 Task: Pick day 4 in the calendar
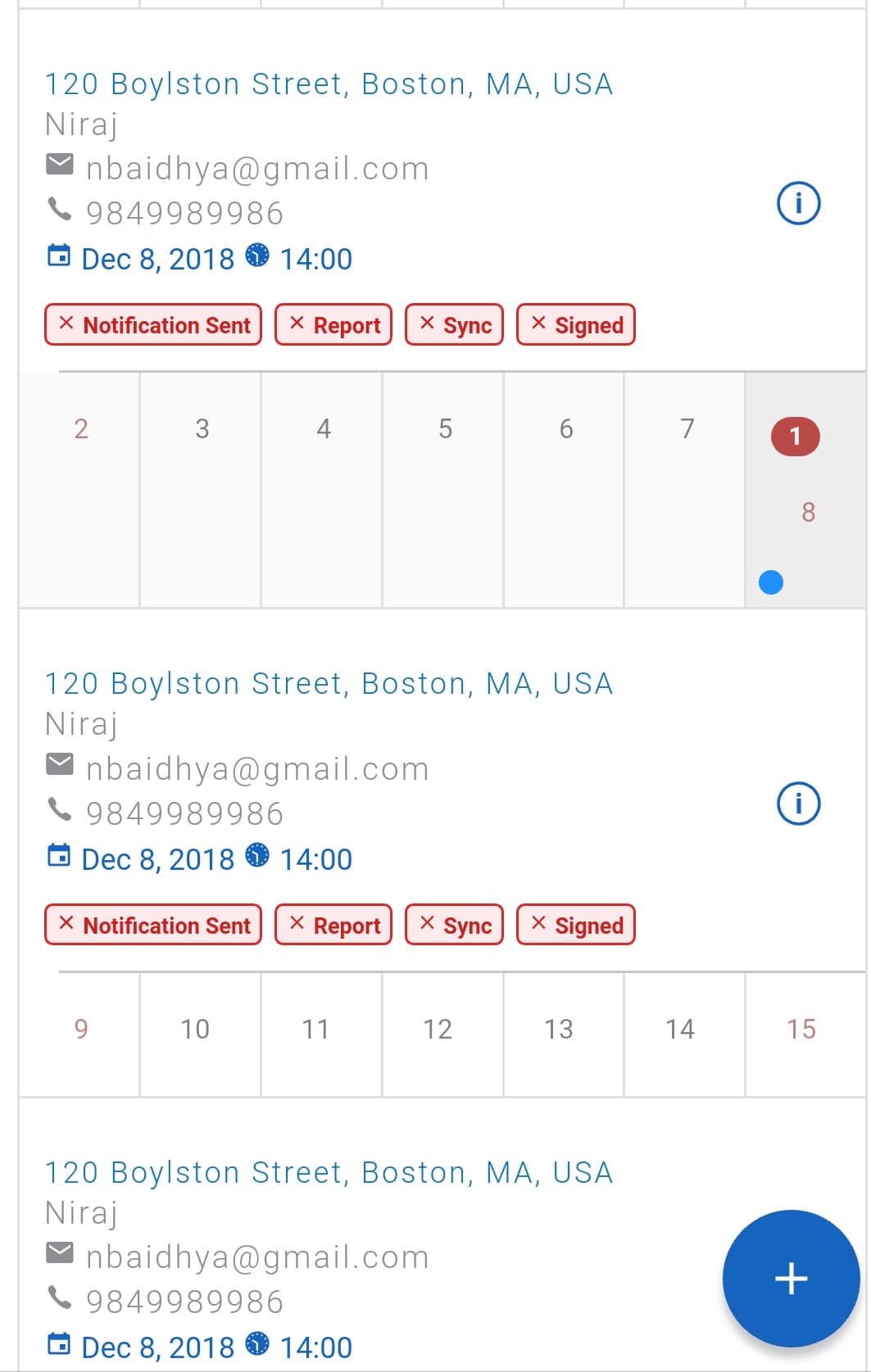(323, 490)
